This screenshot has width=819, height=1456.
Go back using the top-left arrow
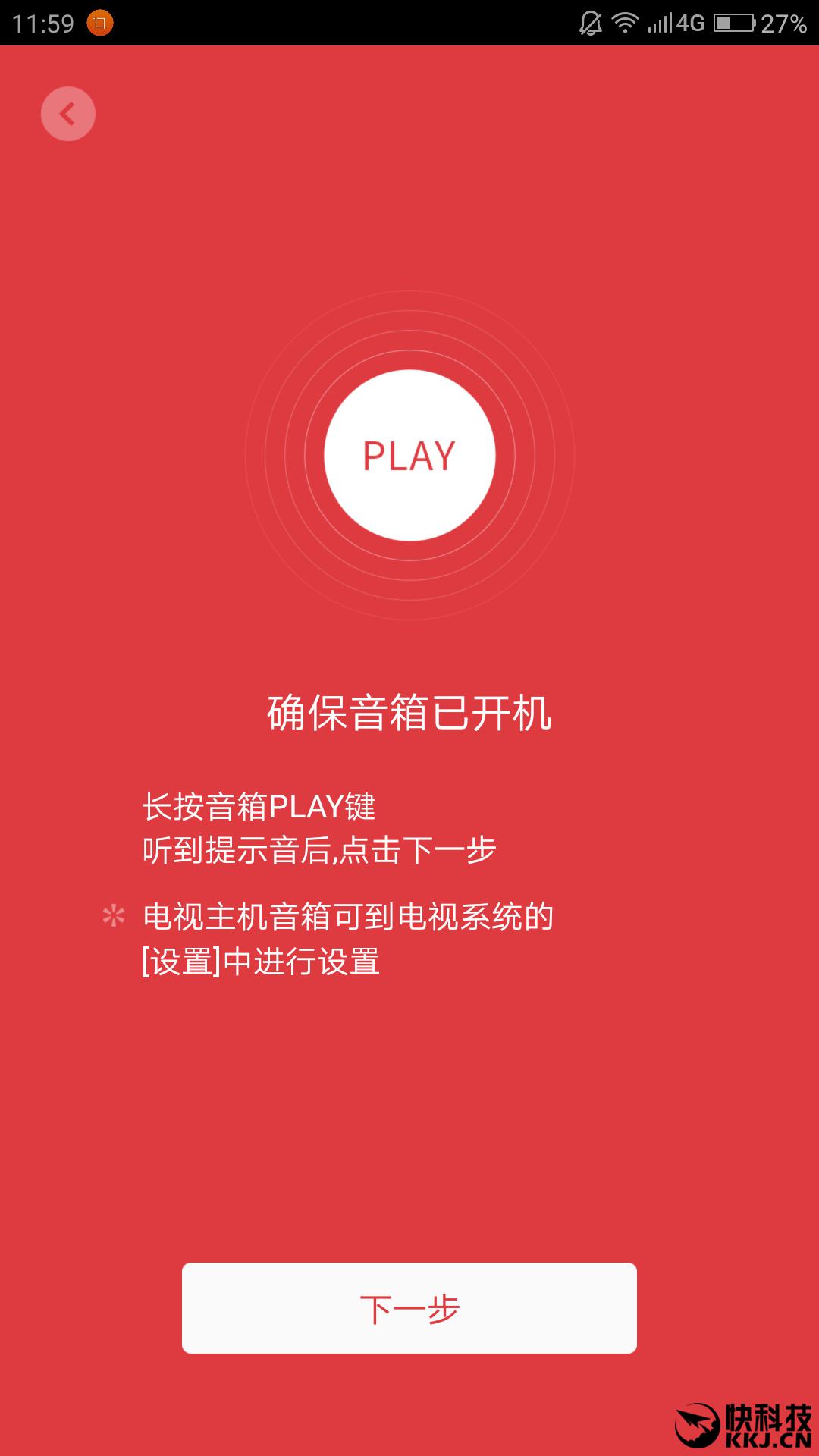pos(68,114)
